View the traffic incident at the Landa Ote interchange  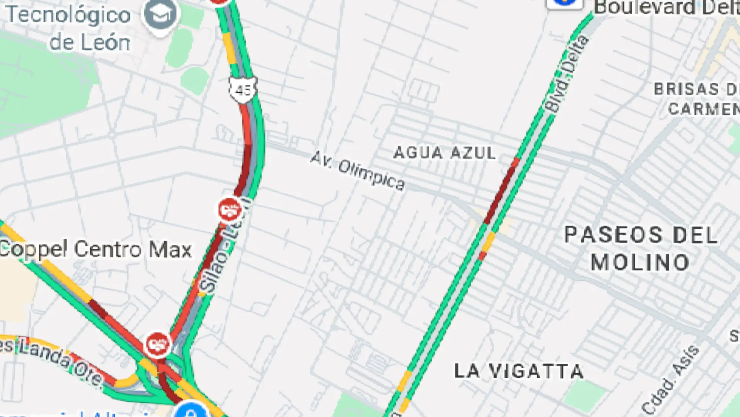[x=157, y=343]
